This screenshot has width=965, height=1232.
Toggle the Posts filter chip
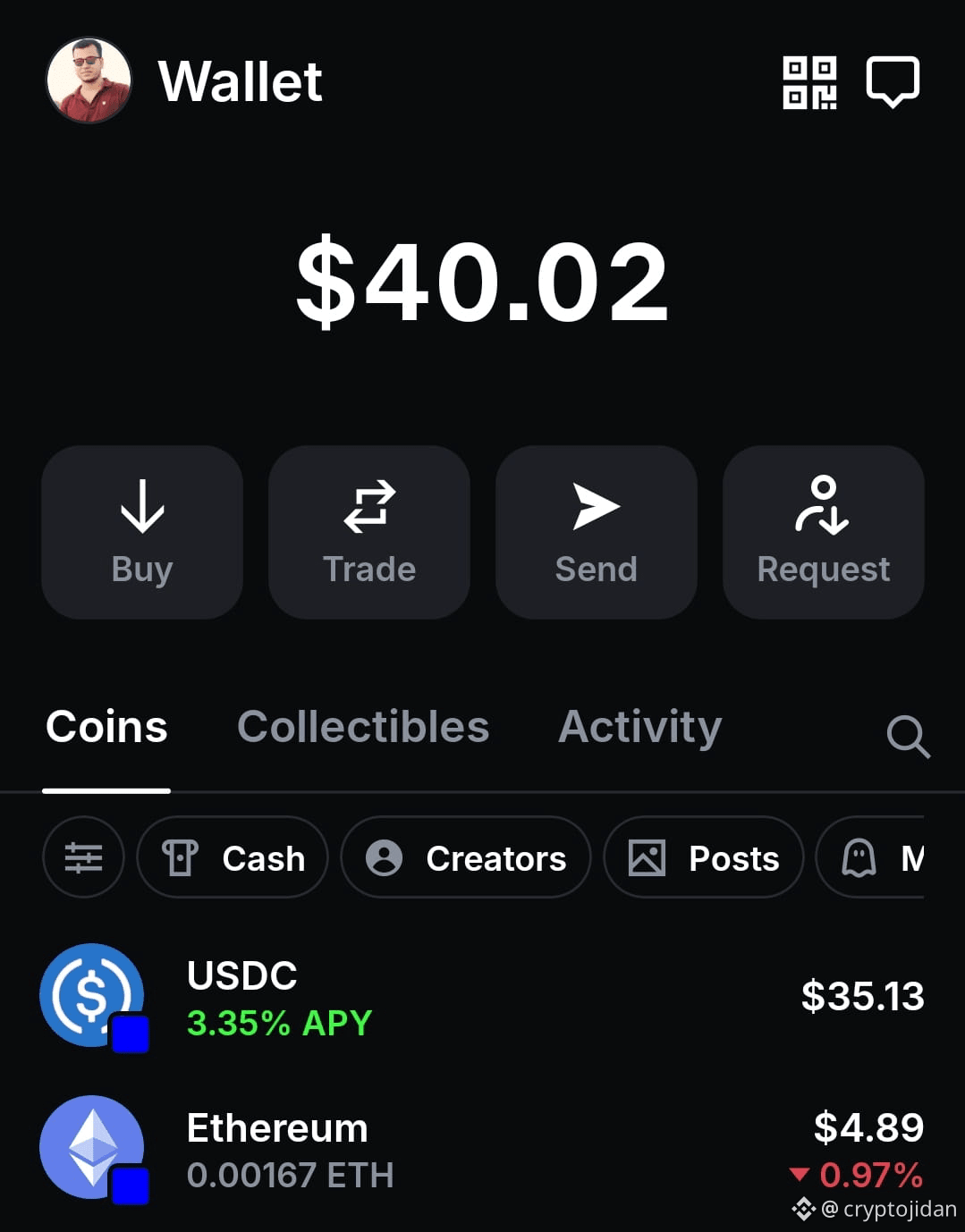[x=703, y=857]
